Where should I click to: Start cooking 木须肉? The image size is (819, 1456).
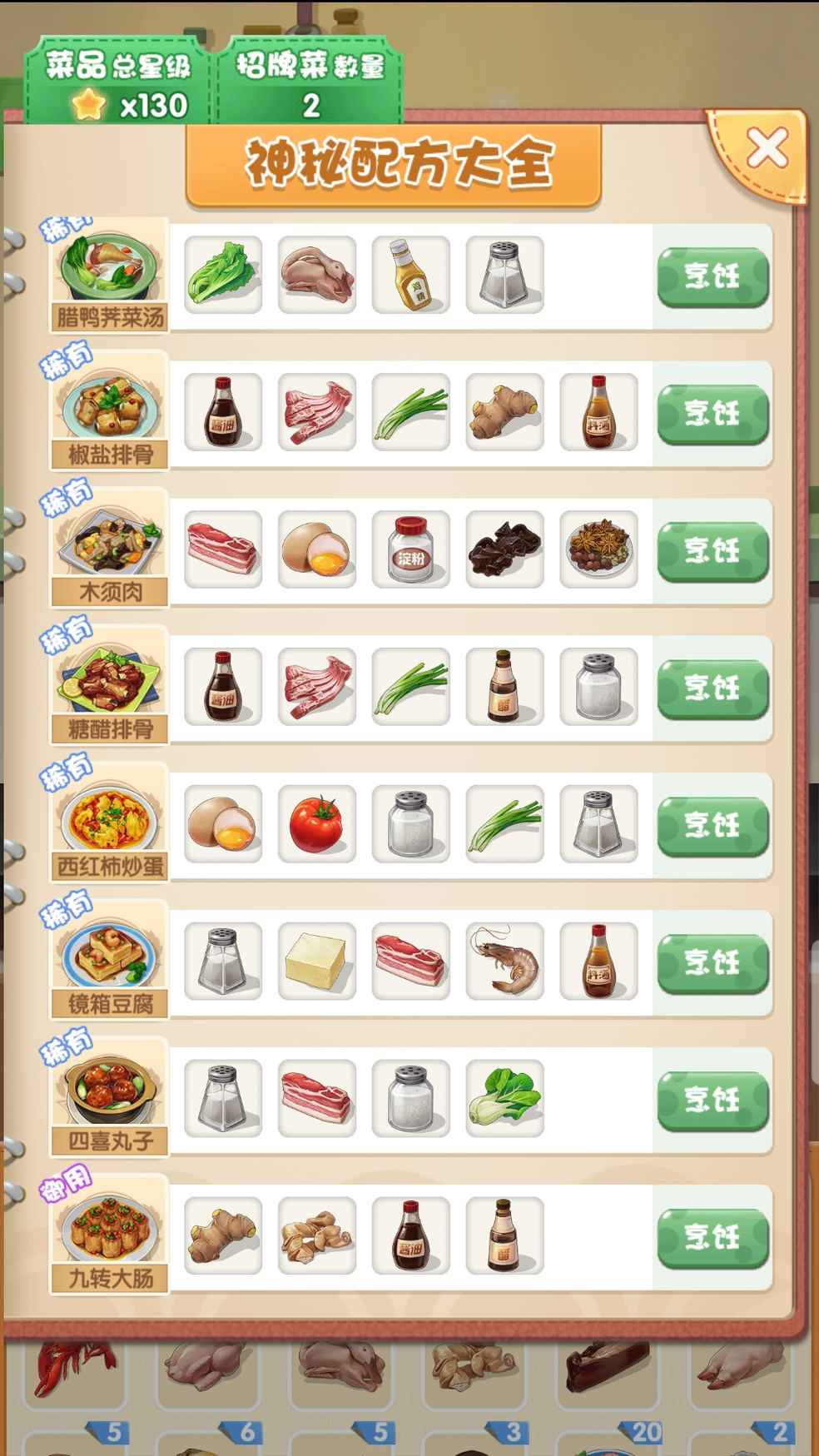coord(712,552)
